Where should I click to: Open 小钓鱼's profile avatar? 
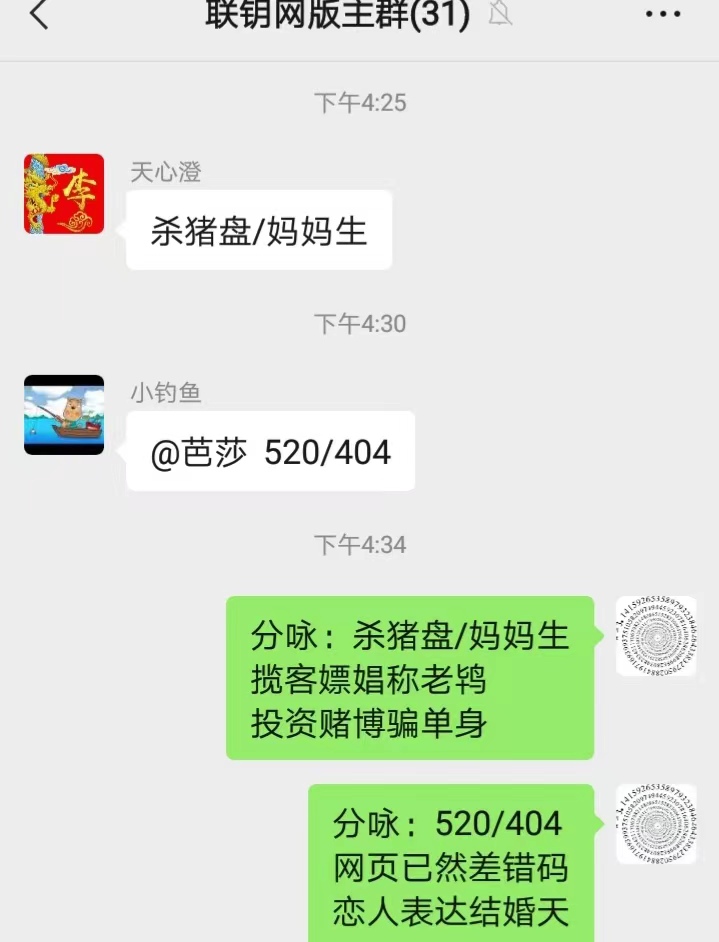click(x=64, y=415)
